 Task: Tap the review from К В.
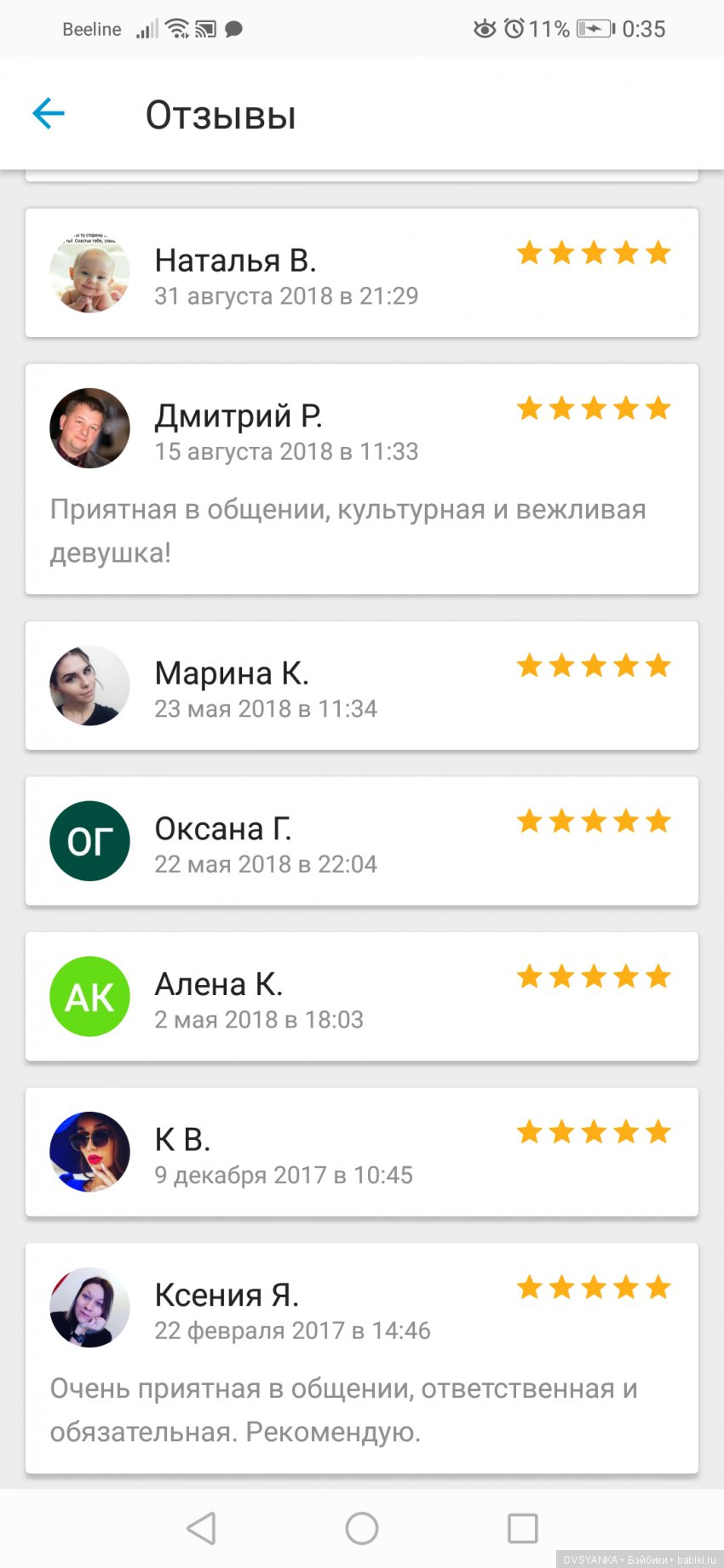(x=361, y=1153)
